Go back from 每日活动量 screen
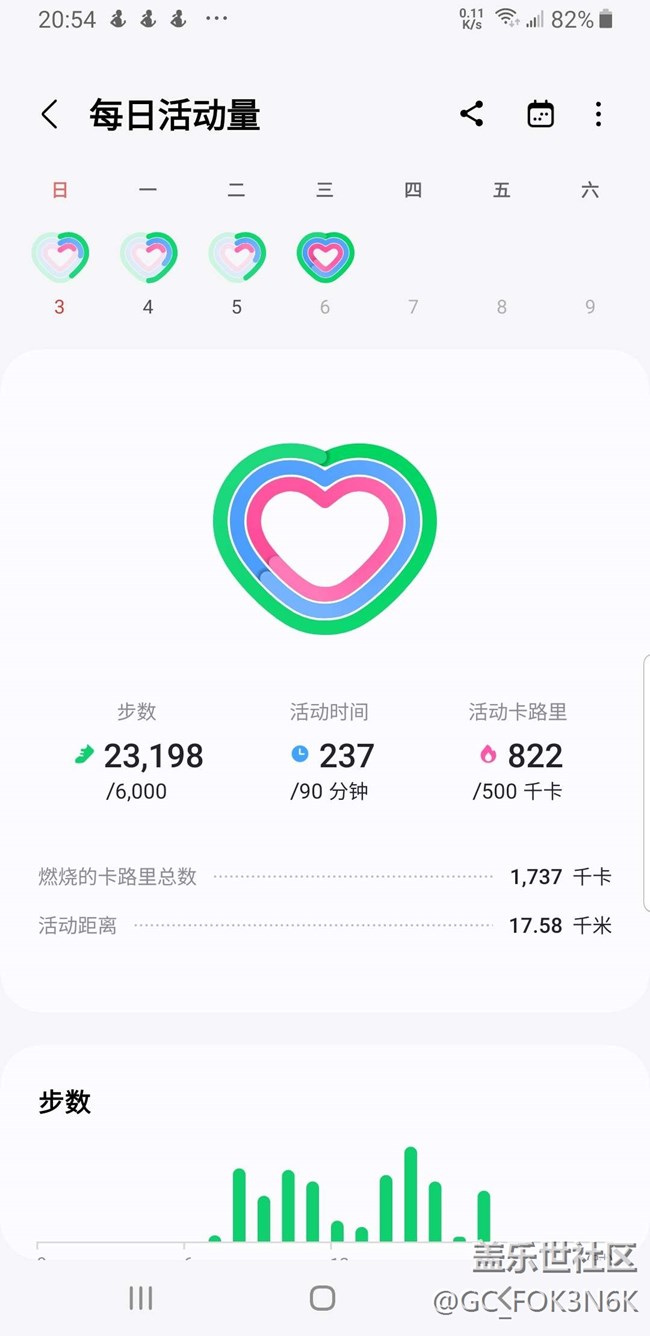 pyautogui.click(x=49, y=114)
